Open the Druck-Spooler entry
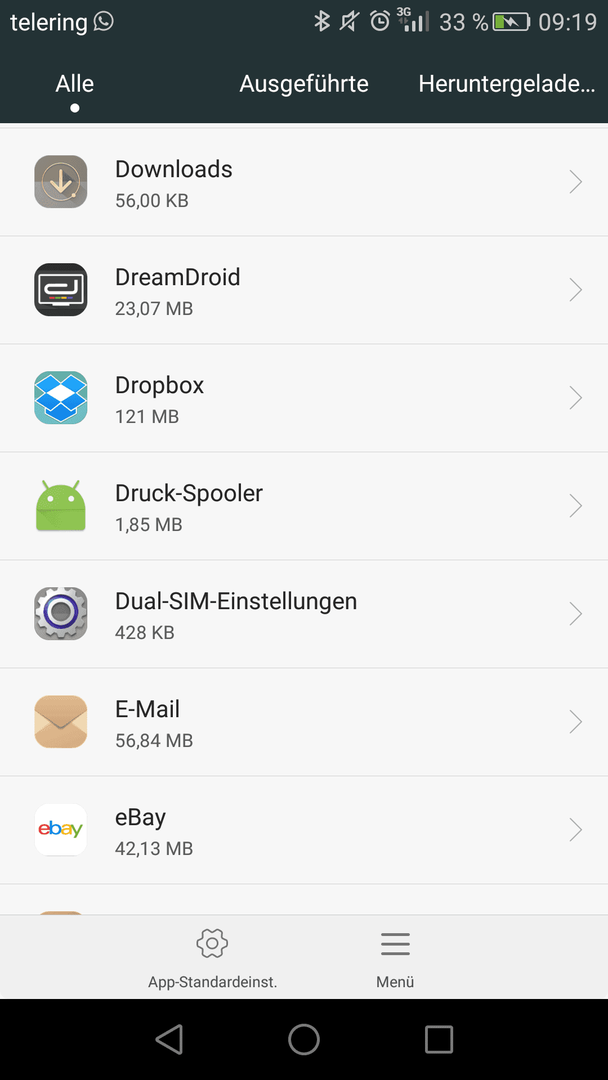 point(304,506)
